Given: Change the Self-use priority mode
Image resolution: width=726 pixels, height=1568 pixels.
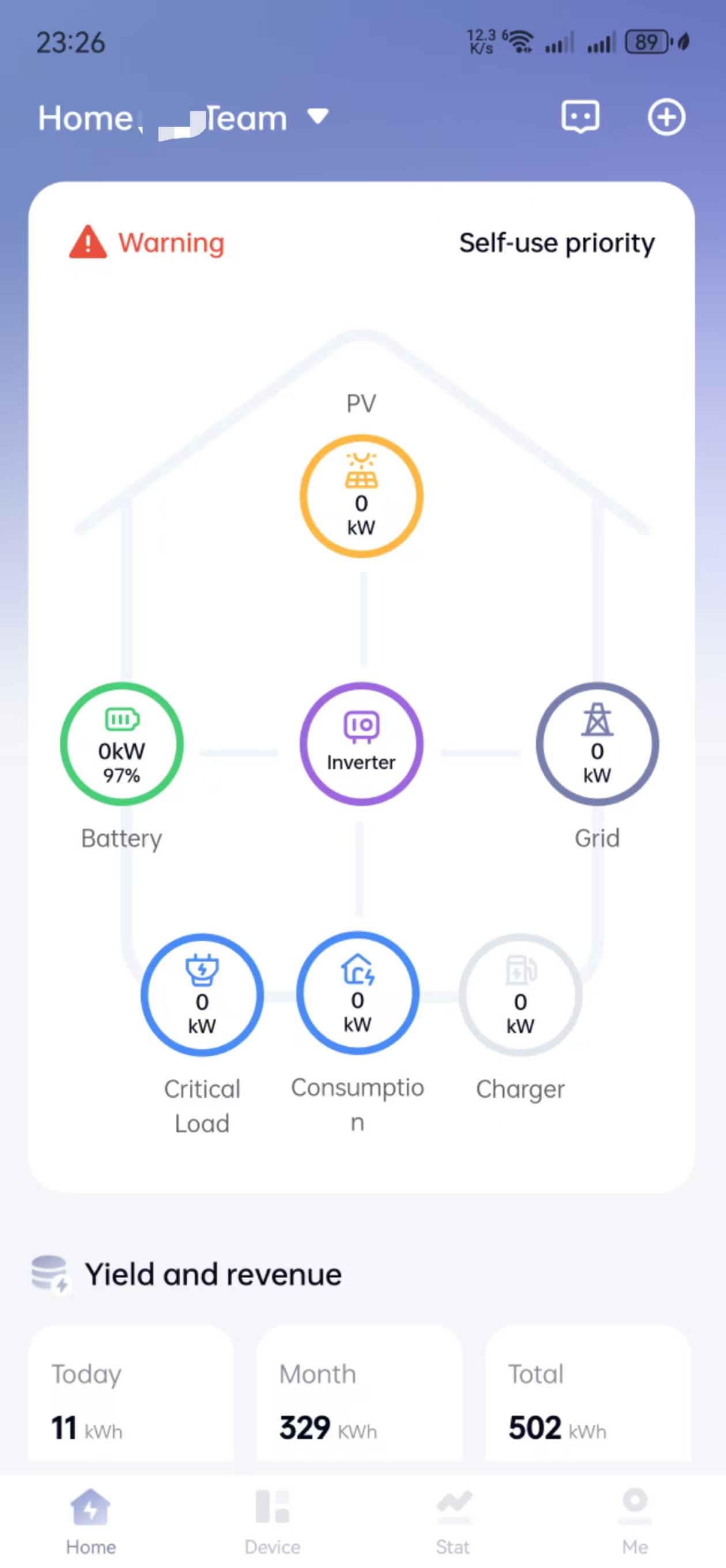Looking at the screenshot, I should pos(556,243).
